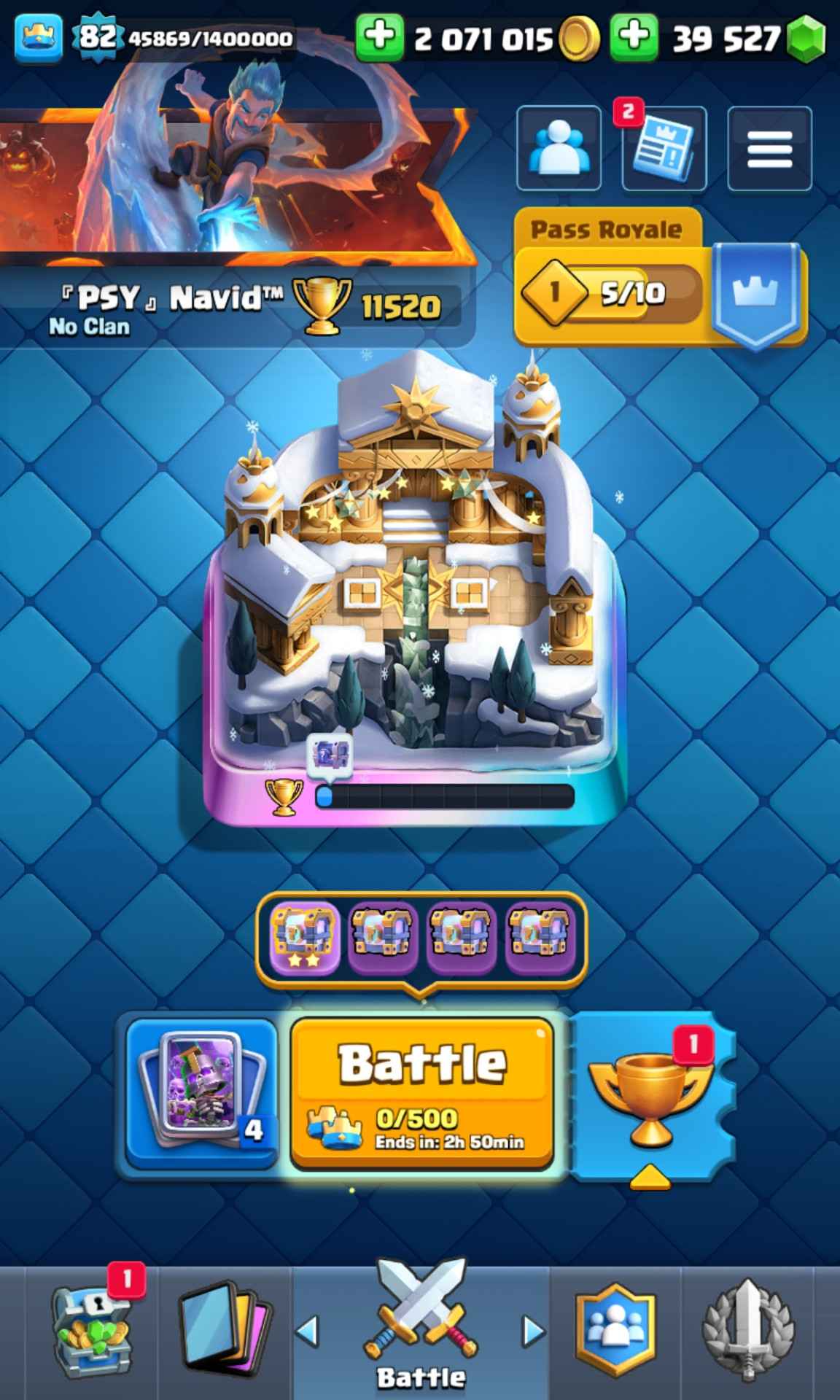Switch to the Events sword tab
The height and width of the screenshot is (1400, 840).
[747, 1331]
